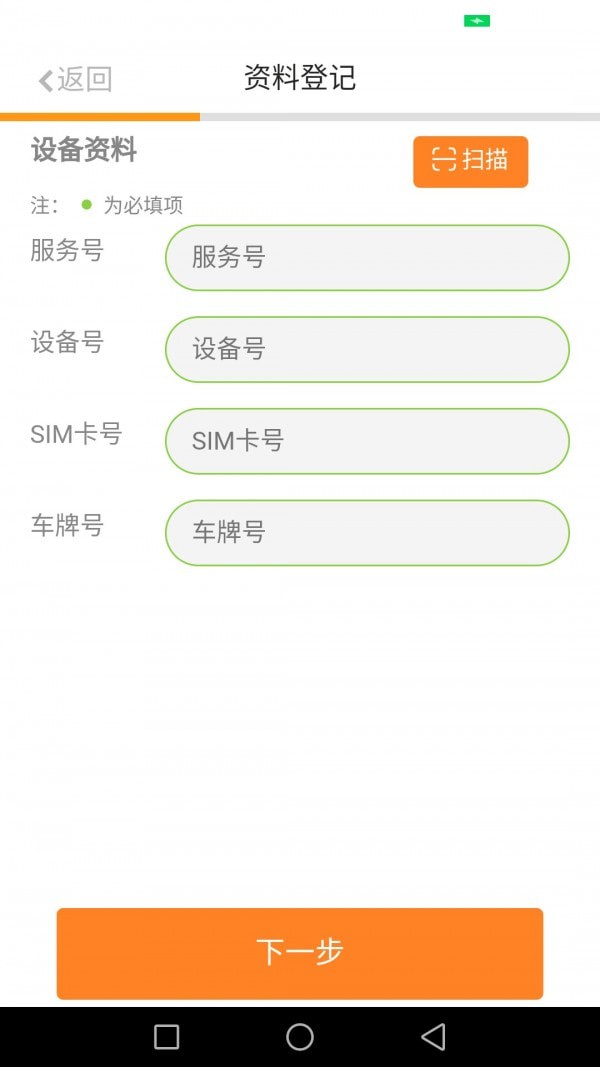This screenshot has width=600, height=1067.
Task: Open recent apps from navigation bar
Action: (x=167, y=1037)
